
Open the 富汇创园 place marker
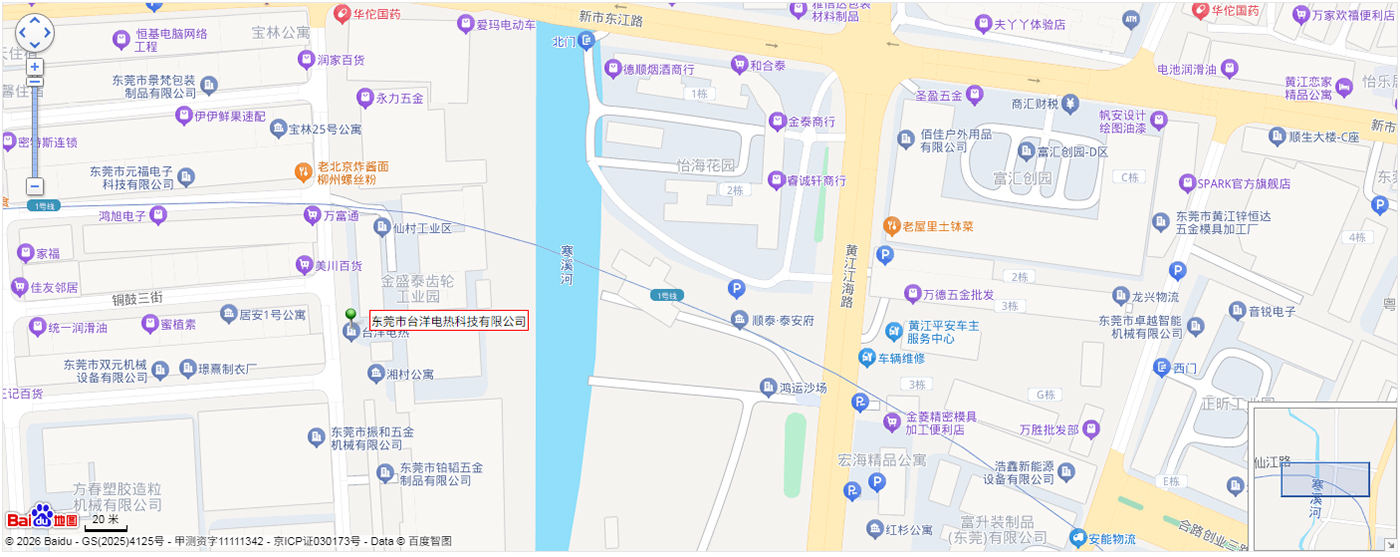1026,152
